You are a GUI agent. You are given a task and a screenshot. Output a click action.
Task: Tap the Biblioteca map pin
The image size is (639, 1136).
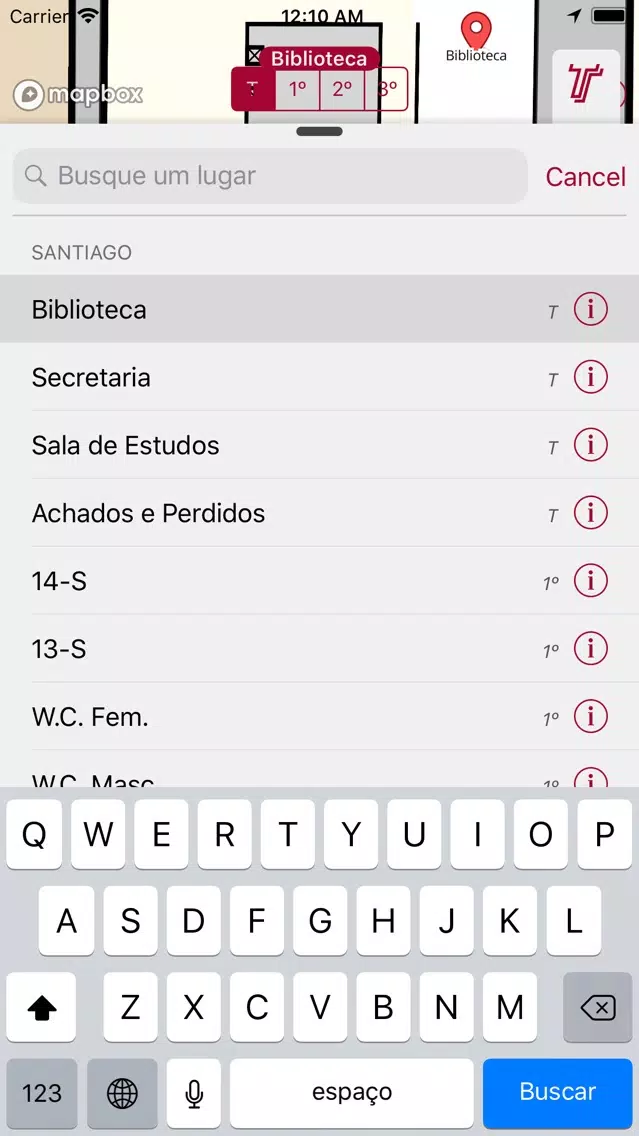click(x=476, y=31)
